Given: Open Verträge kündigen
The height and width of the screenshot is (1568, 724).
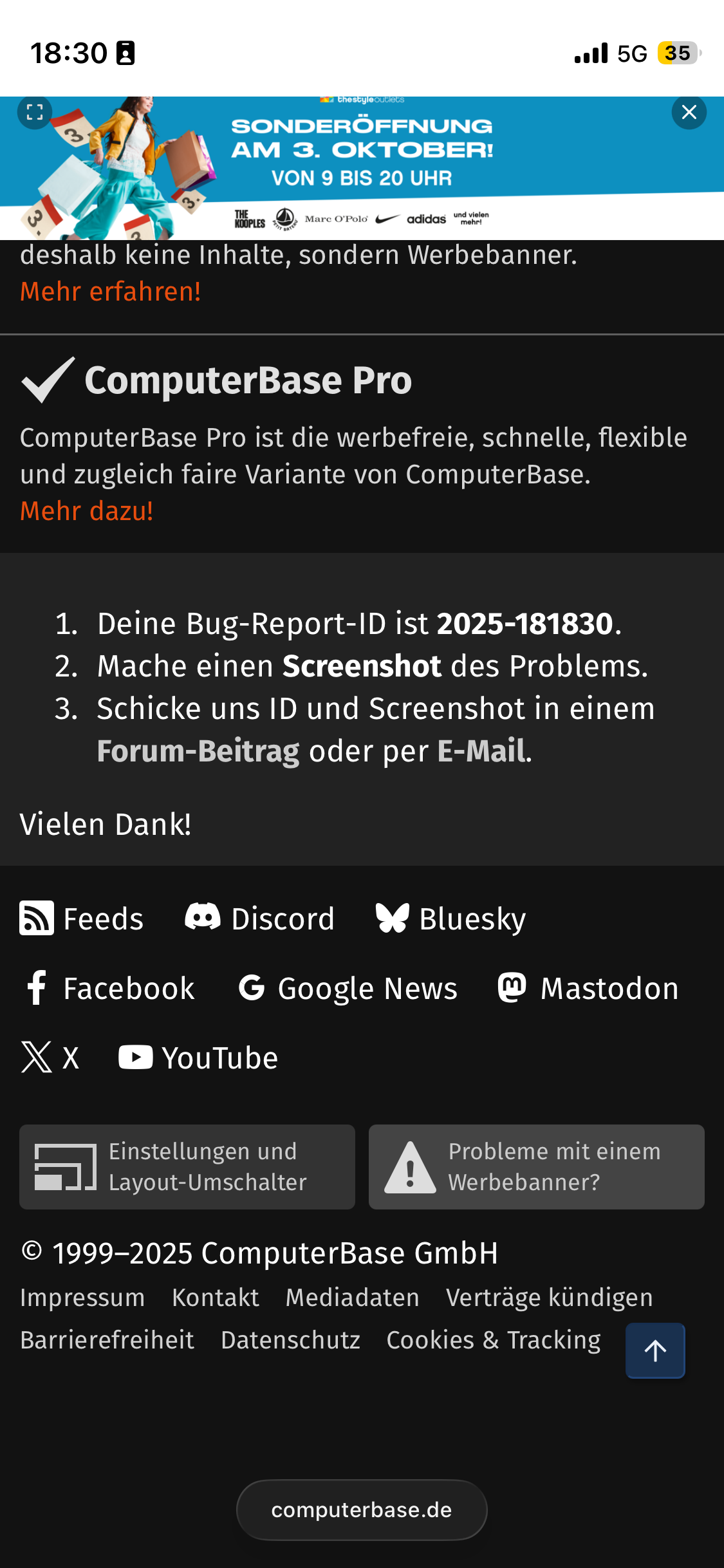Looking at the screenshot, I should pos(549,1297).
